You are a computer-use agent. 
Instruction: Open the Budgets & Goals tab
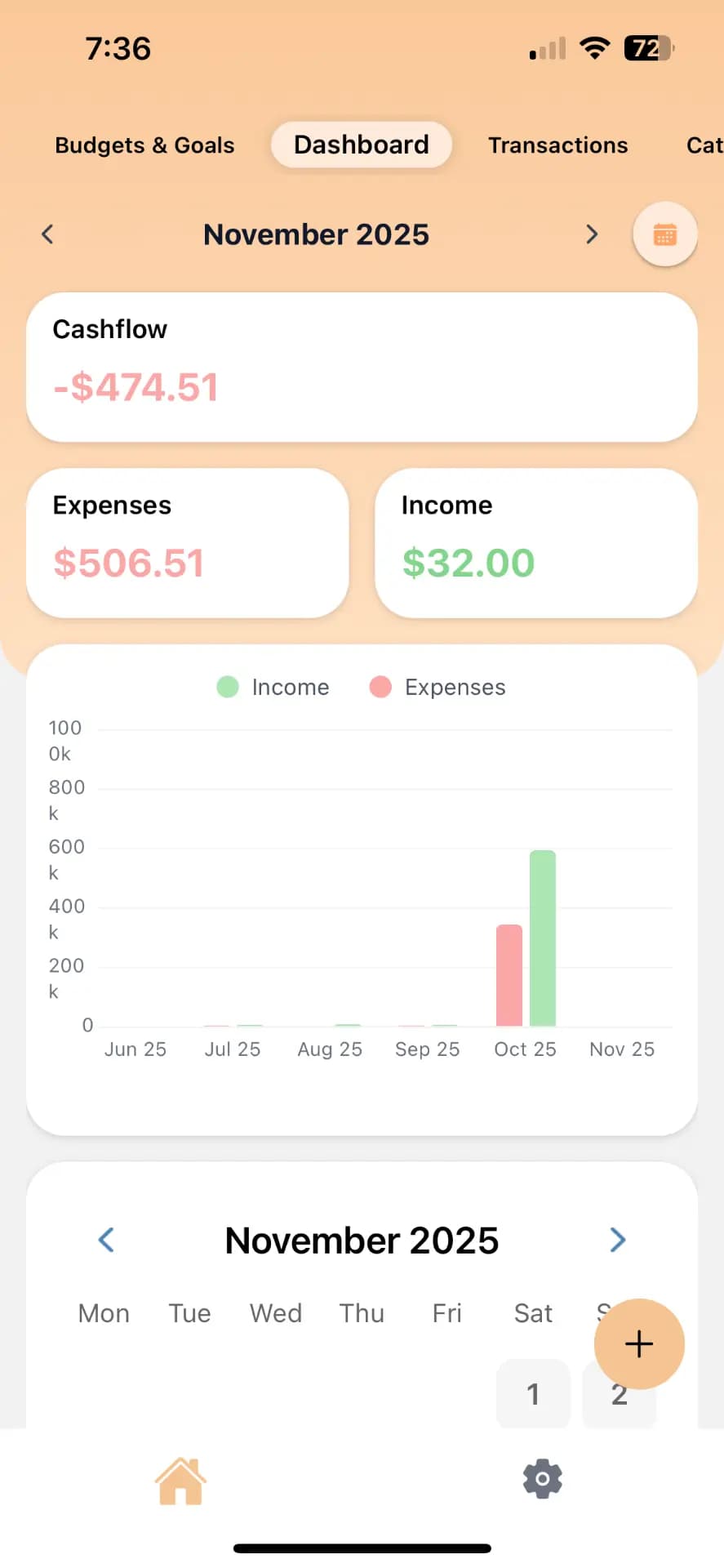tap(144, 145)
